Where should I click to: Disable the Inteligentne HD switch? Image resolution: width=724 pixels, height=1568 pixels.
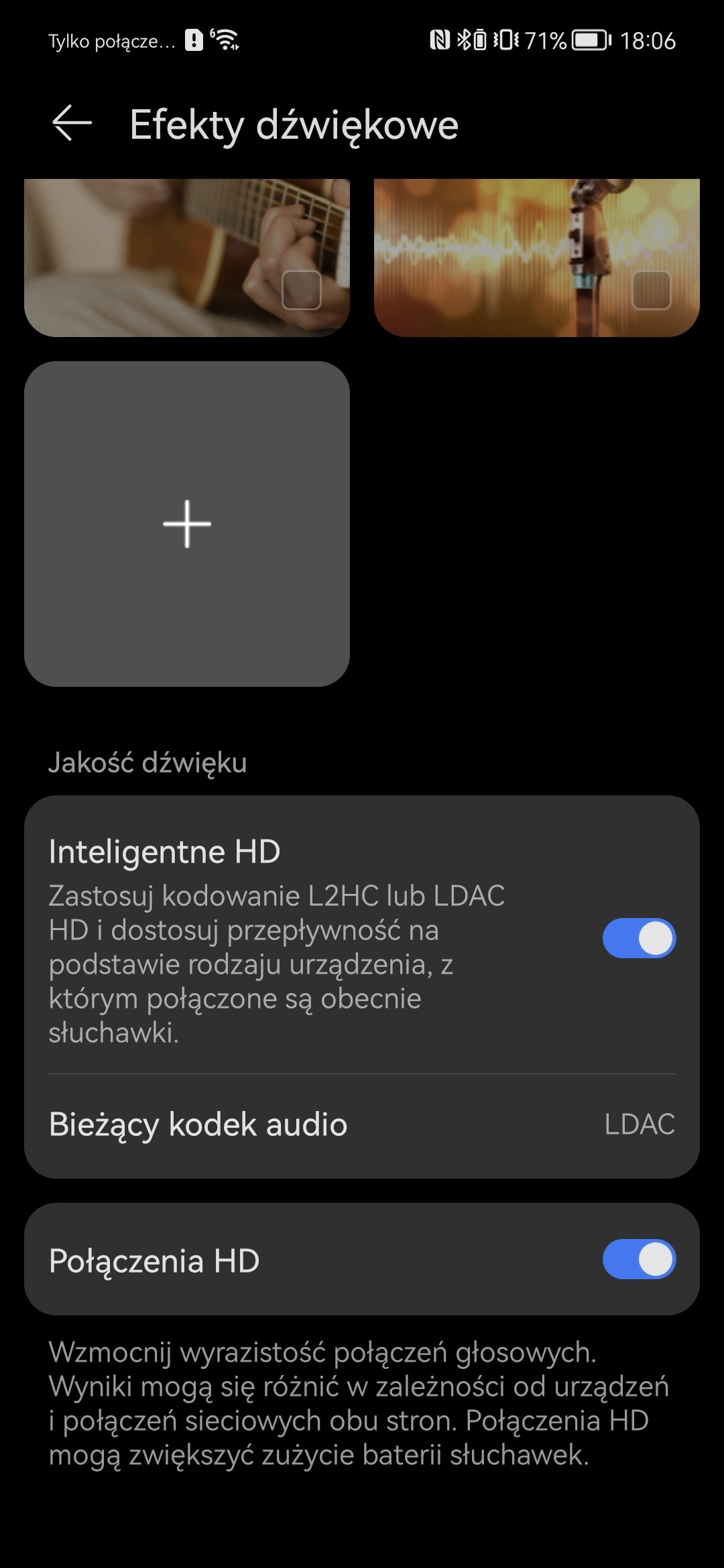point(639,938)
